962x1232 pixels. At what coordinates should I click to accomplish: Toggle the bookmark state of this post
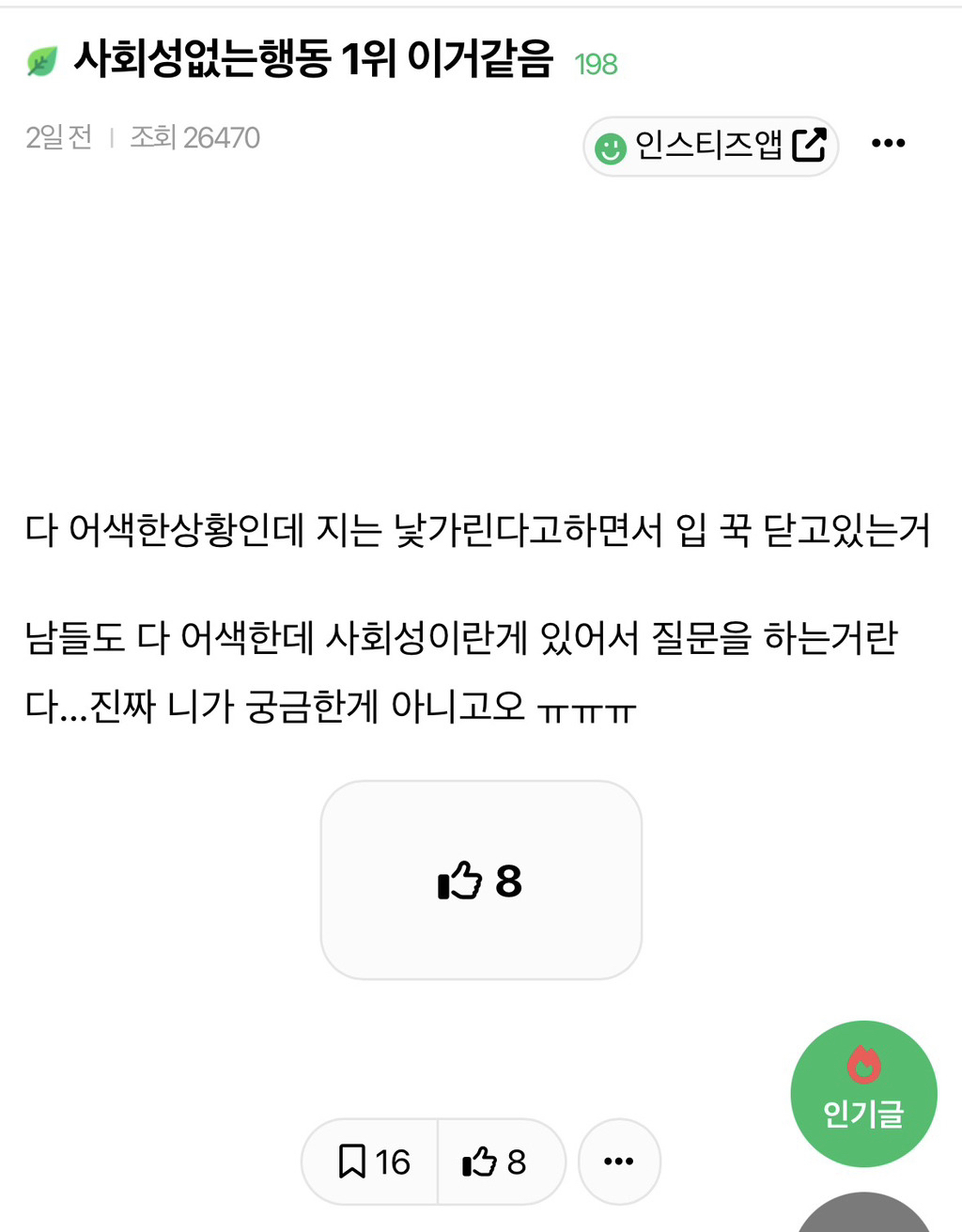click(372, 1162)
